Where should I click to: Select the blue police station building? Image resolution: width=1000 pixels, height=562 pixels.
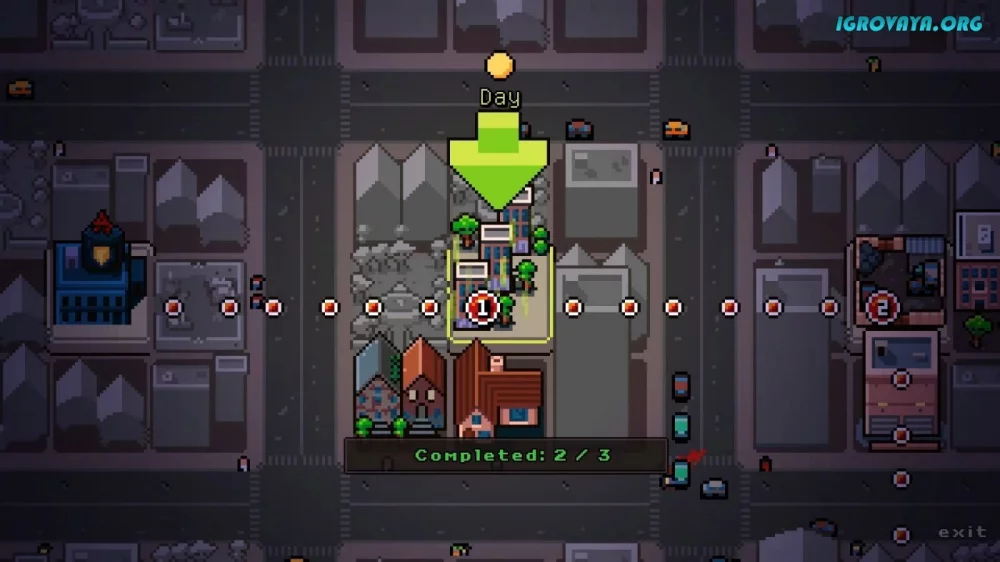pyautogui.click(x=102, y=275)
